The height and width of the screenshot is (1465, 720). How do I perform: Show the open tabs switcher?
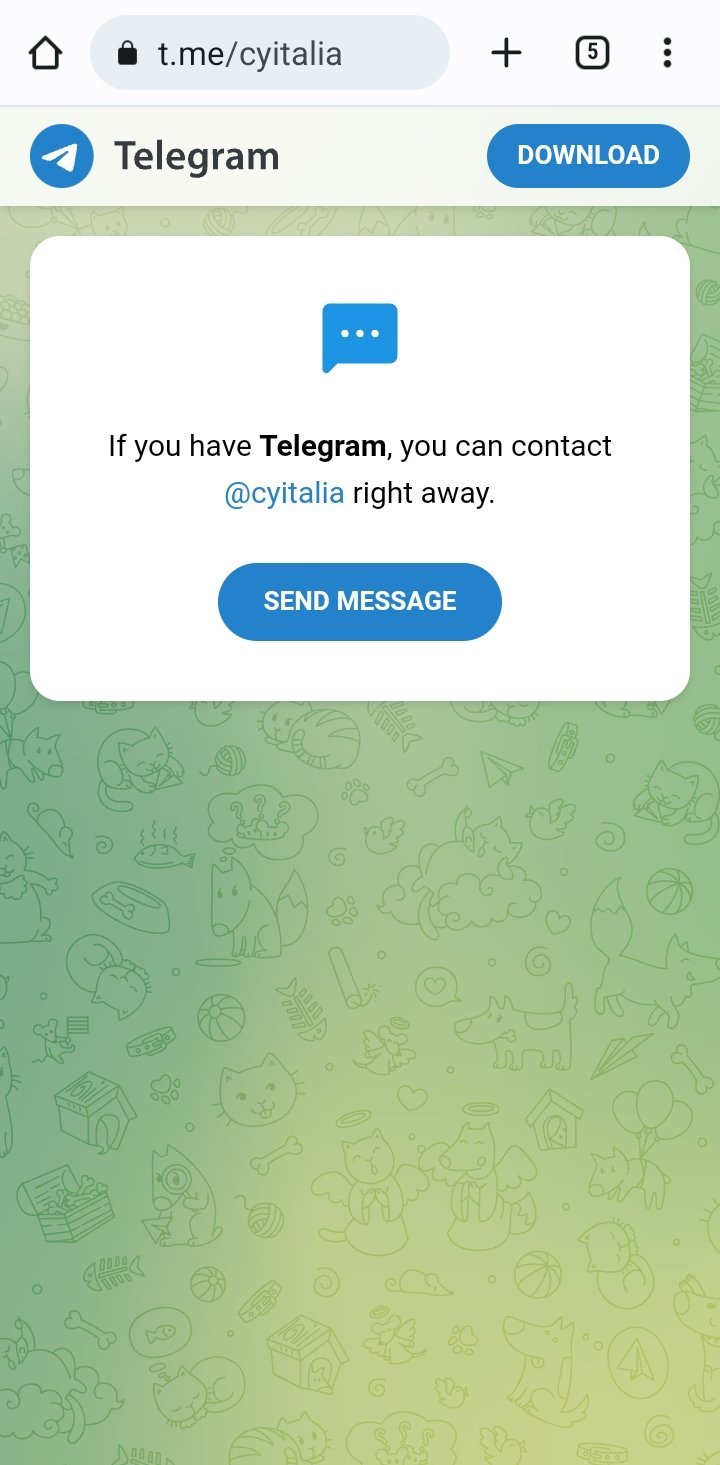(592, 53)
